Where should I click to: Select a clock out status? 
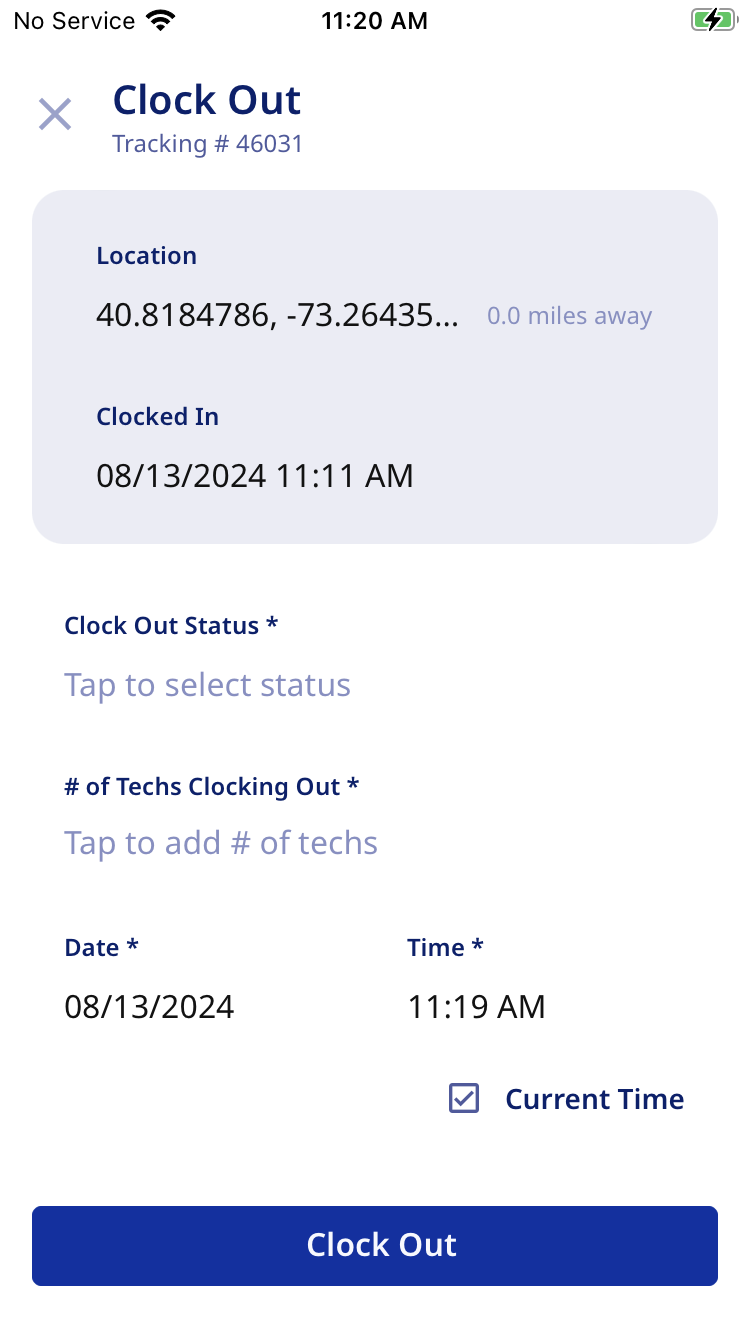click(x=208, y=685)
